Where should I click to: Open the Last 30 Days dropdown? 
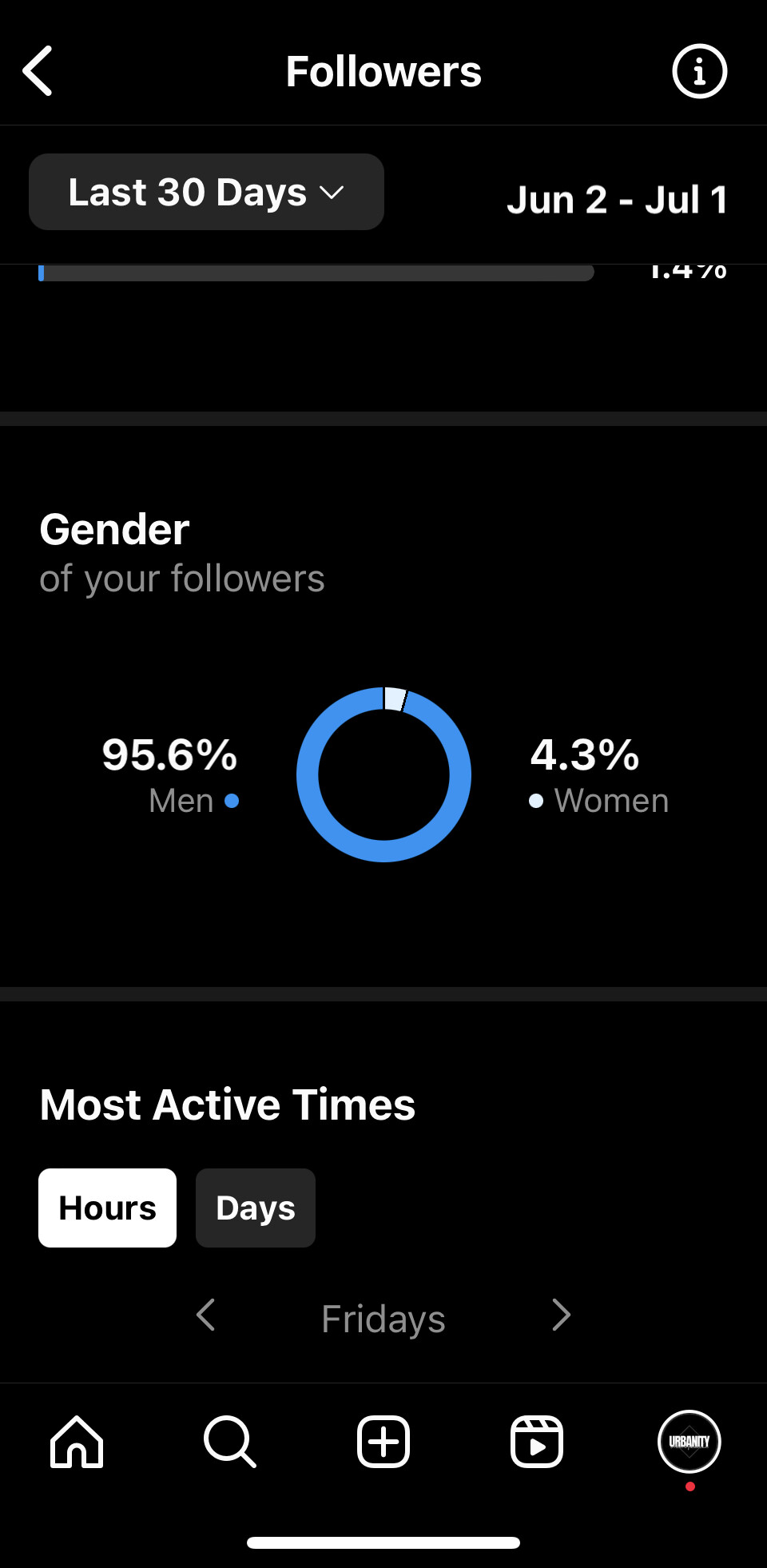pyautogui.click(x=206, y=192)
